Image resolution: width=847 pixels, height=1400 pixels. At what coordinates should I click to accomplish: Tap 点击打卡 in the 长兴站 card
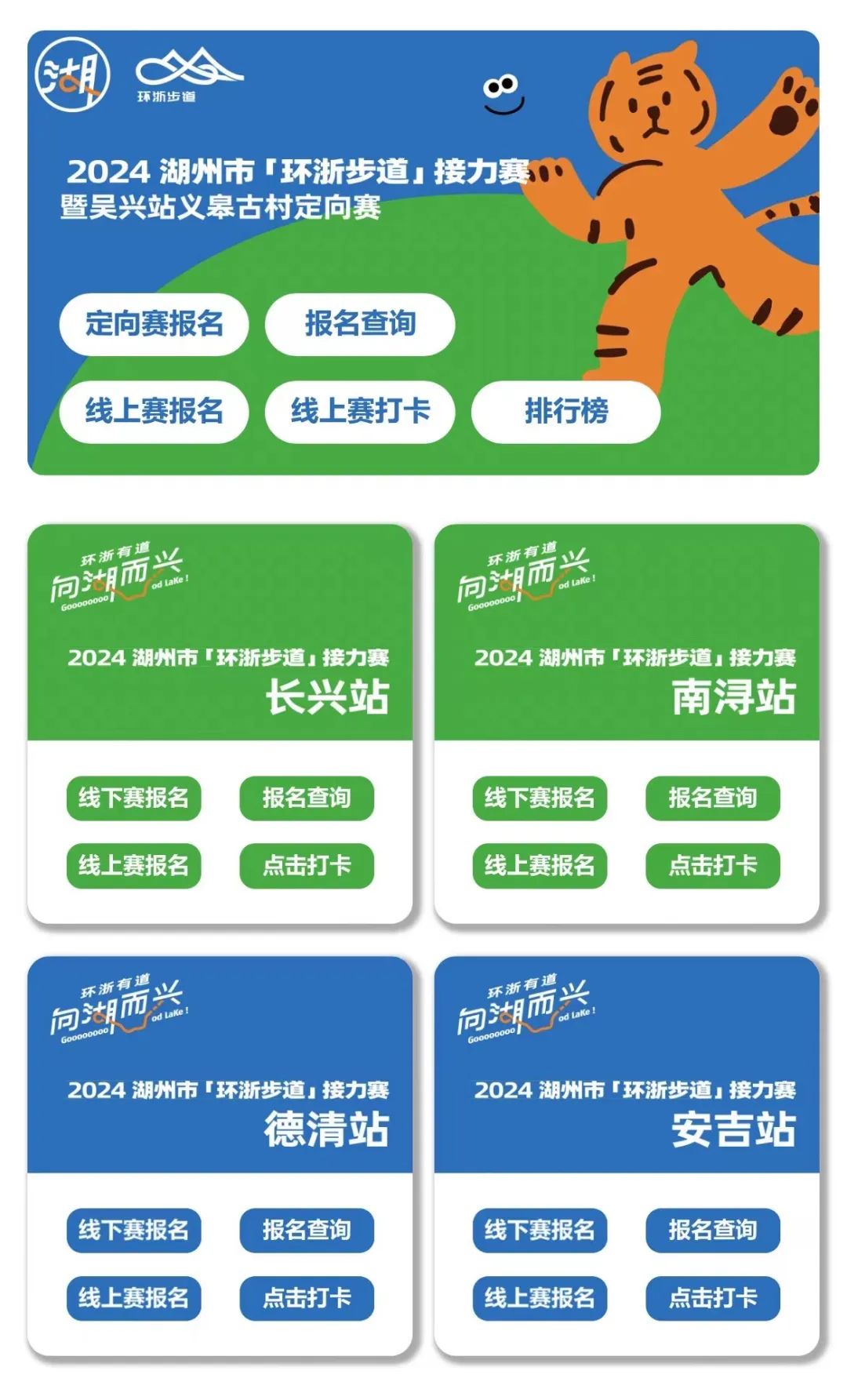(307, 866)
